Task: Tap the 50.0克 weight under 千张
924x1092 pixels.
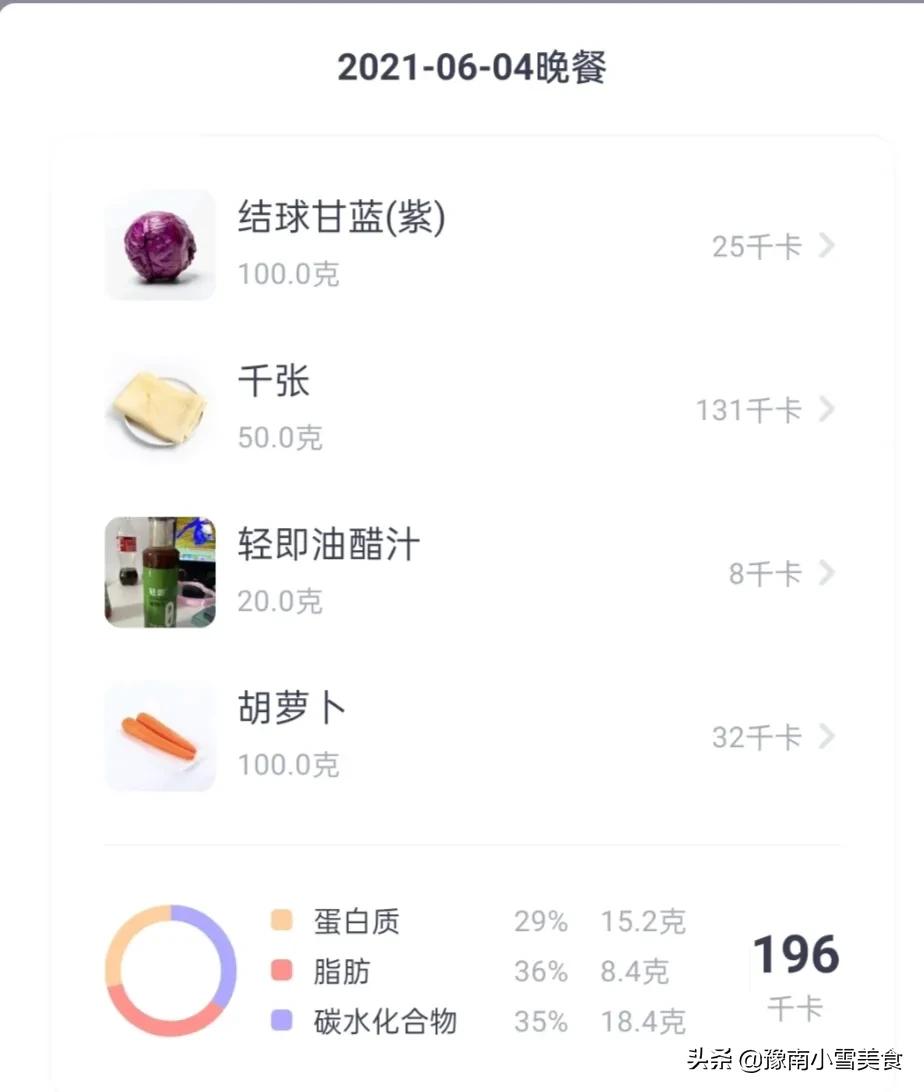Action: [x=280, y=437]
